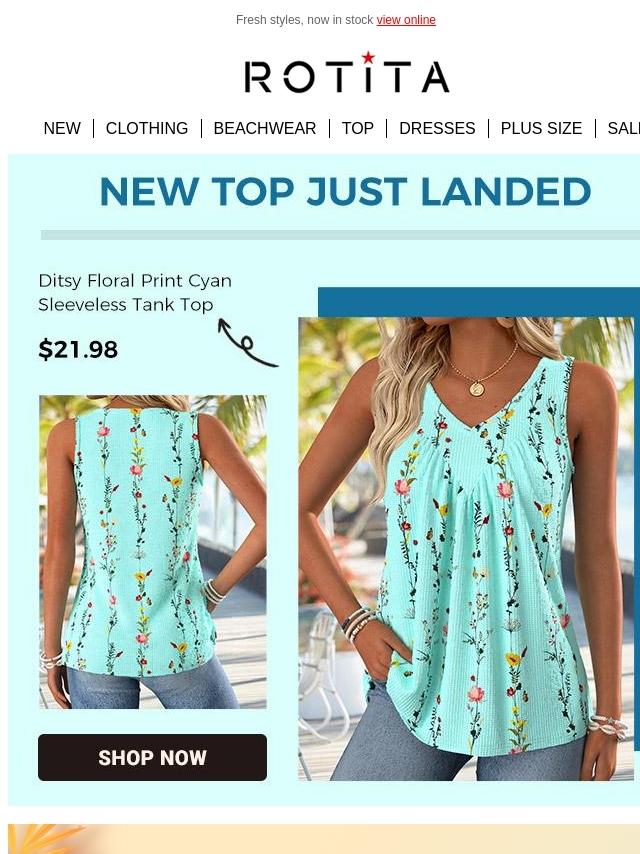Open the tank top back-view photo
This screenshot has height=854, width=640.
click(x=152, y=551)
